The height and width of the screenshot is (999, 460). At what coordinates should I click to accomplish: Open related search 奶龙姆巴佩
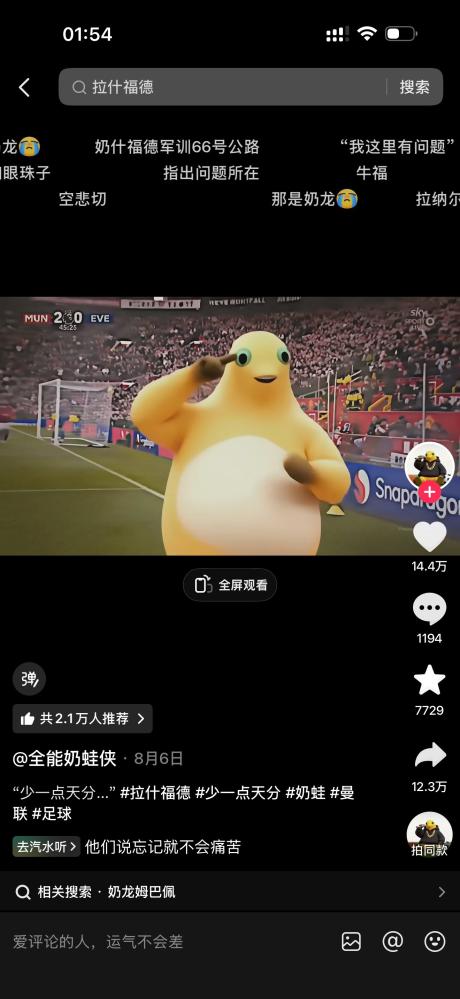(x=230, y=892)
